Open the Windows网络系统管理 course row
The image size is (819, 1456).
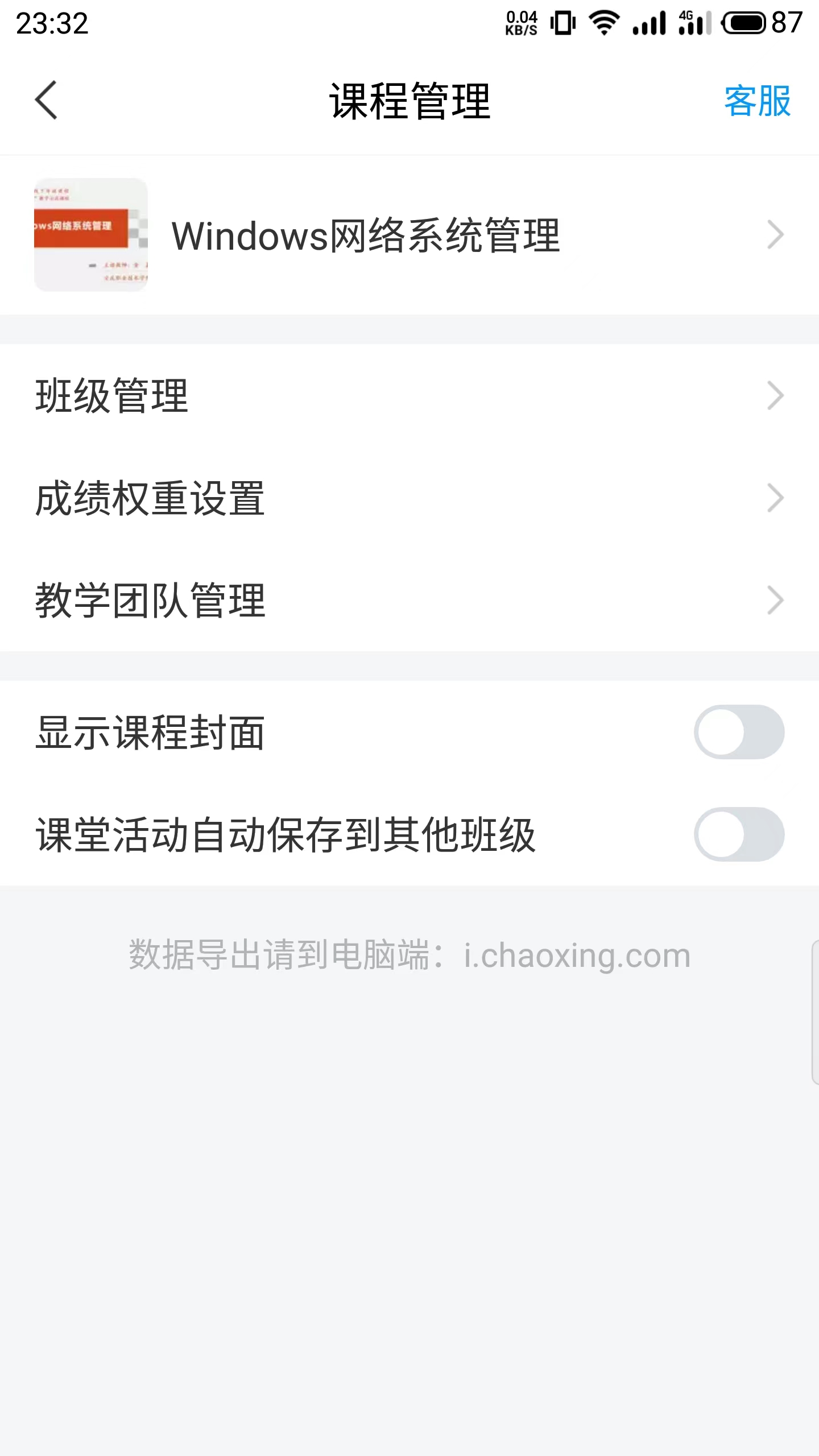409,235
